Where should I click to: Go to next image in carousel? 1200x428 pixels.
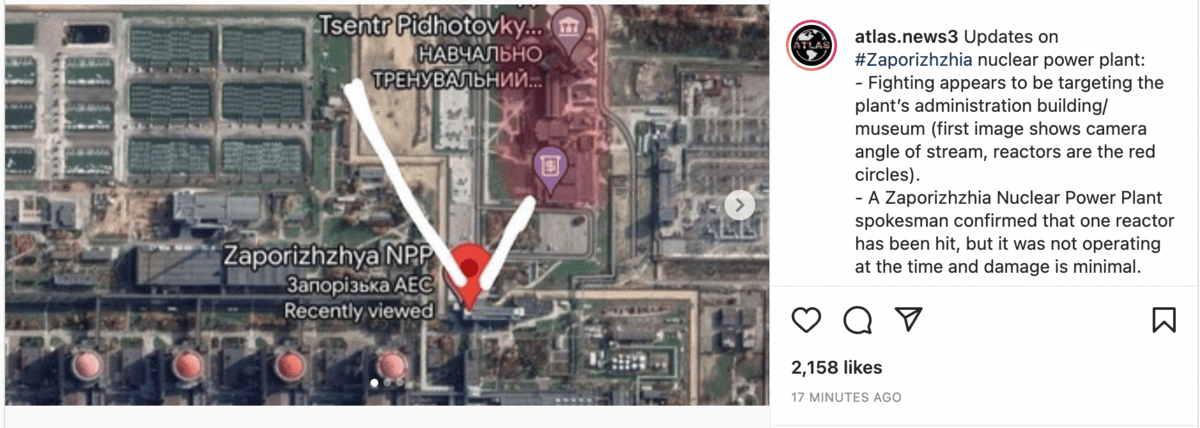(x=739, y=205)
